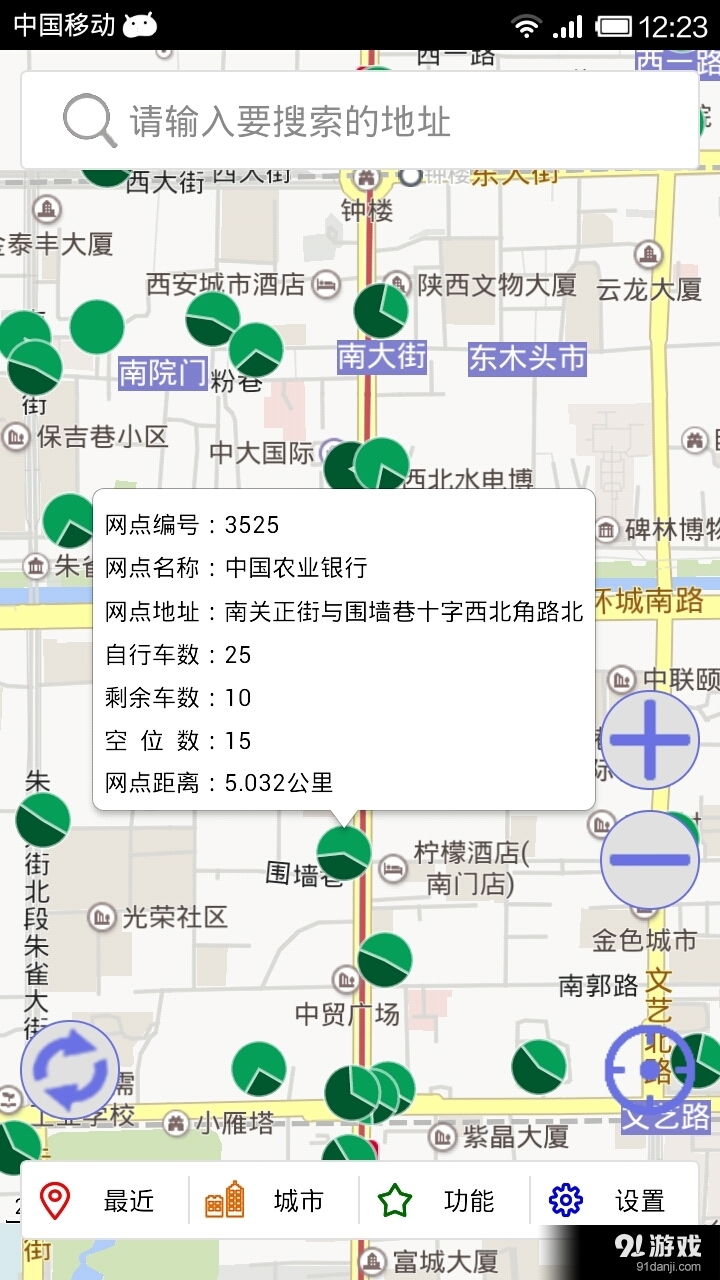Tap the 最近 menu item
Screen dimensions: 720x1280
coord(130,1201)
